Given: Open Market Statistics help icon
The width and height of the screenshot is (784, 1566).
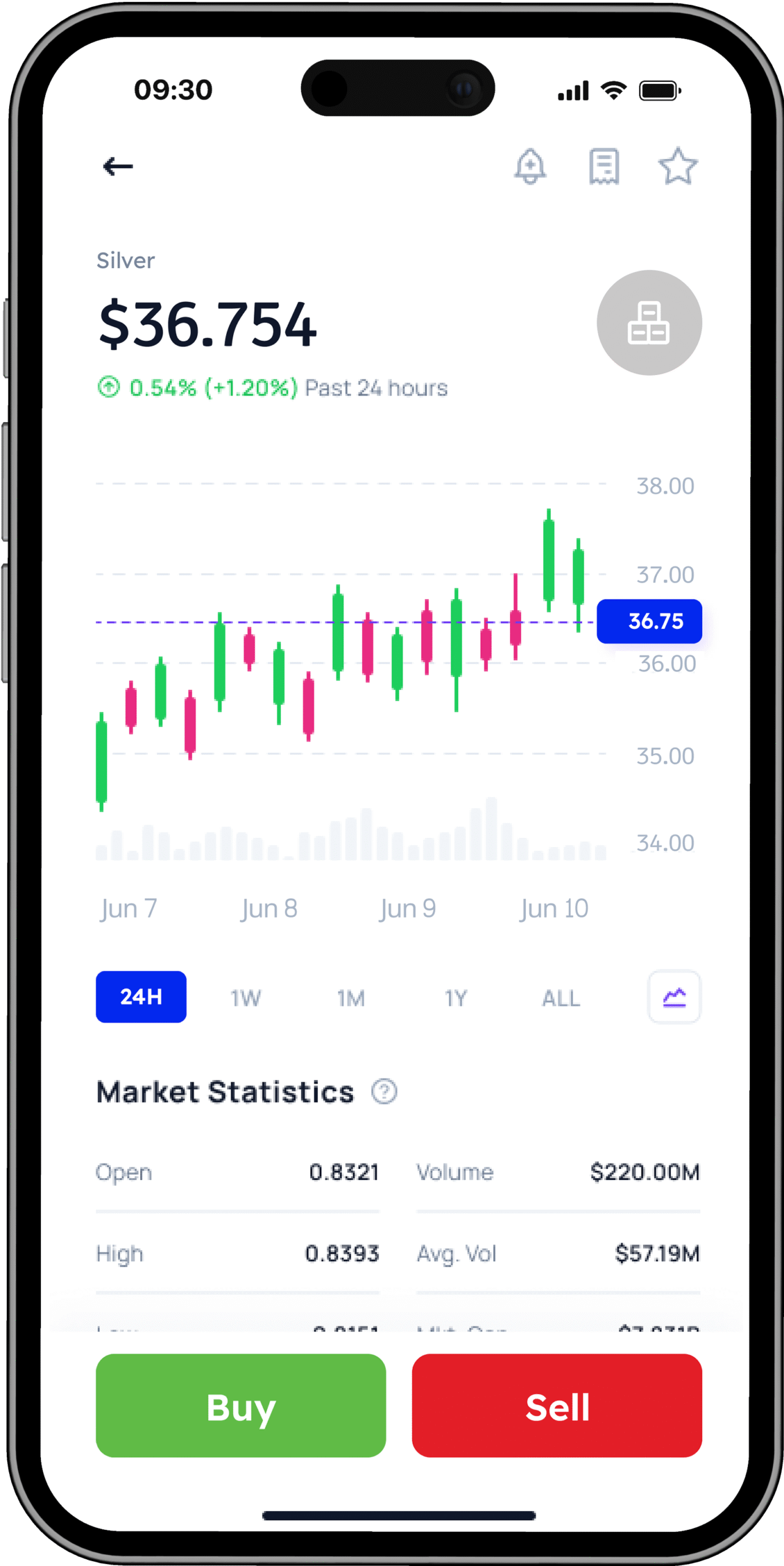Looking at the screenshot, I should click(x=384, y=1092).
